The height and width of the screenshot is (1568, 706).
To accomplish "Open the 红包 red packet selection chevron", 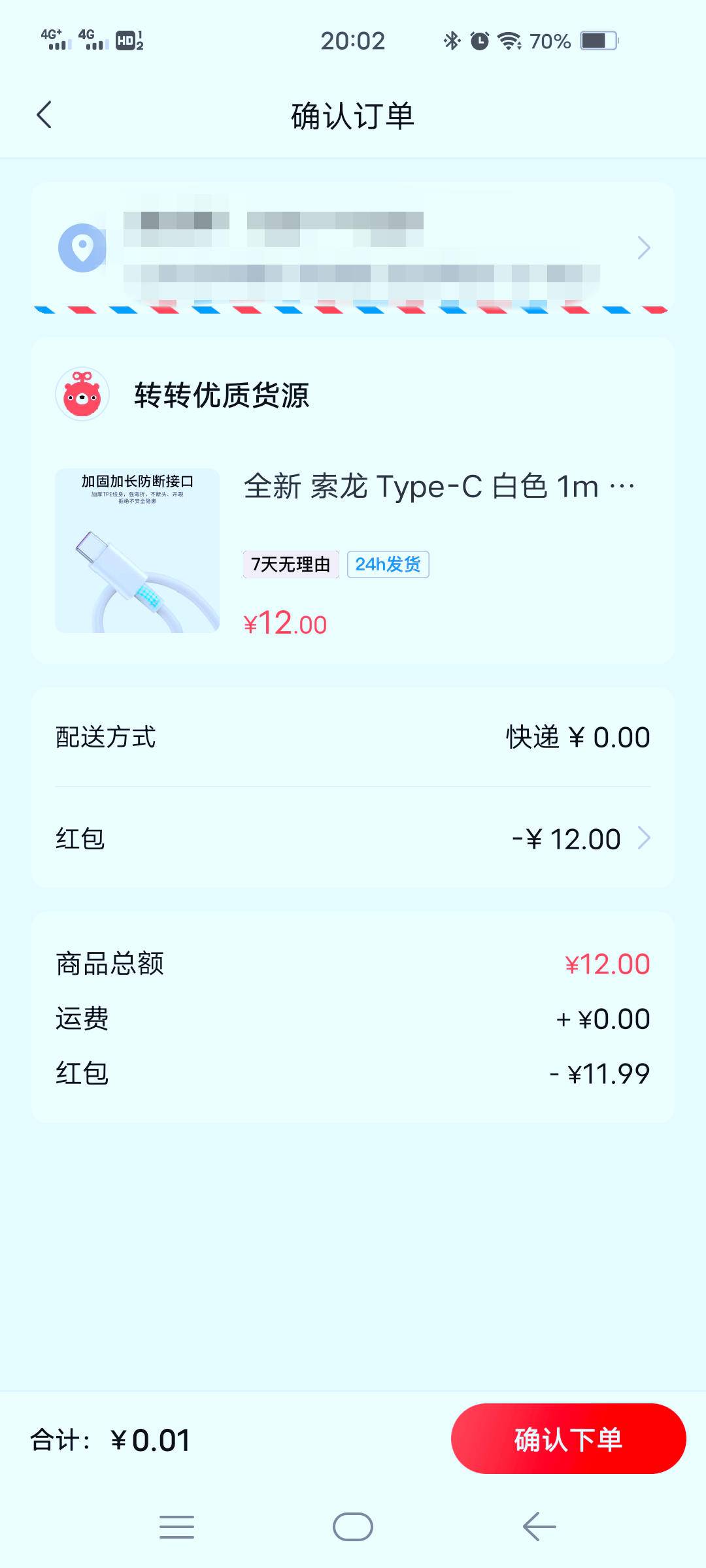I will [x=645, y=838].
